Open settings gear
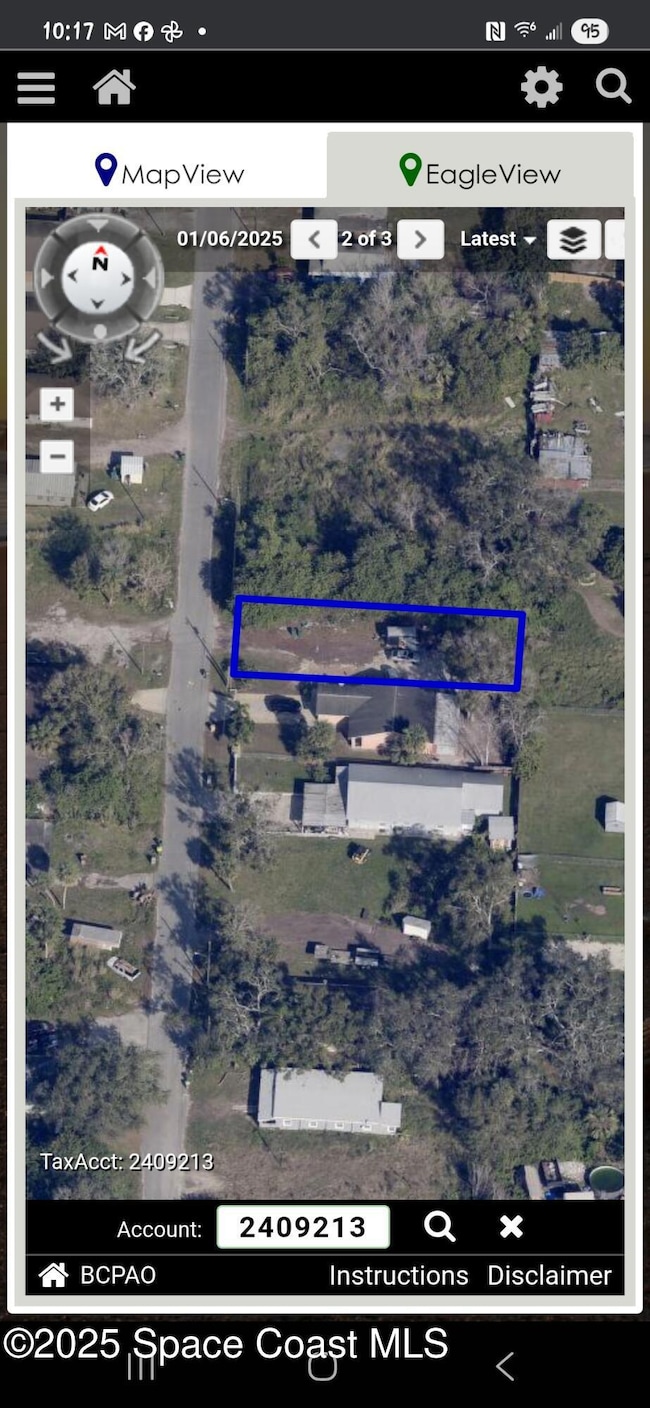650x1408 pixels. [x=541, y=88]
